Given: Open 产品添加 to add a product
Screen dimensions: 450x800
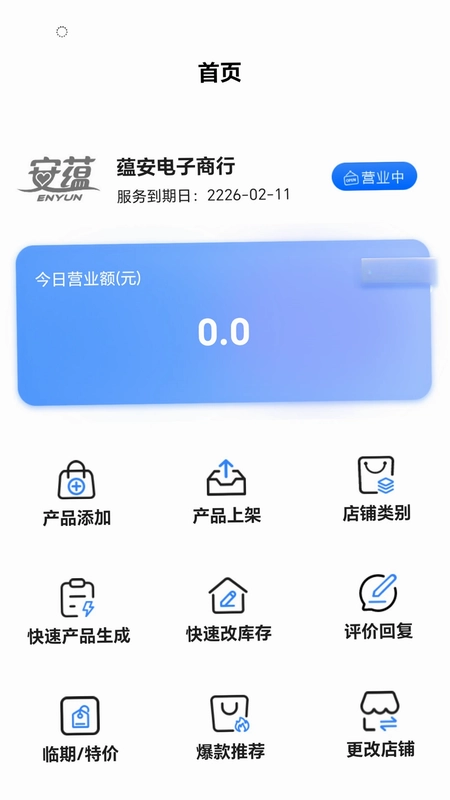Looking at the screenshot, I should (77, 493).
